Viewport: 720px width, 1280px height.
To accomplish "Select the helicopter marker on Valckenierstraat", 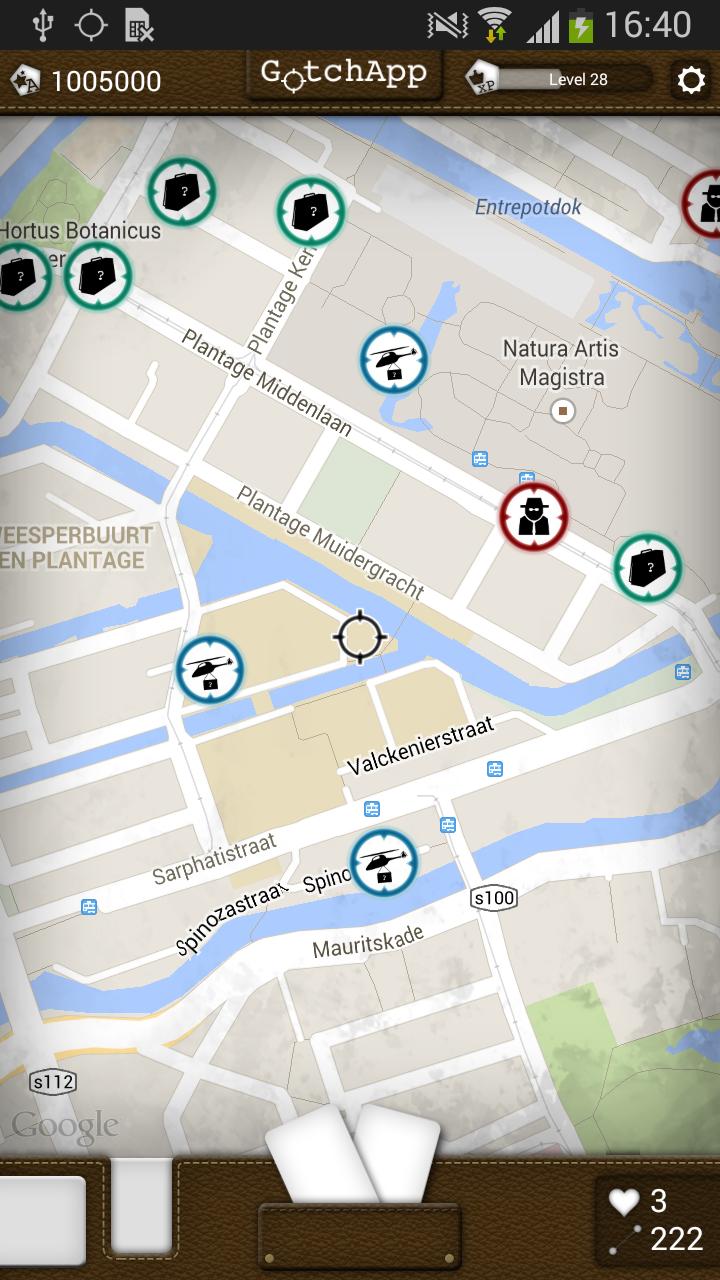I will point(208,670).
